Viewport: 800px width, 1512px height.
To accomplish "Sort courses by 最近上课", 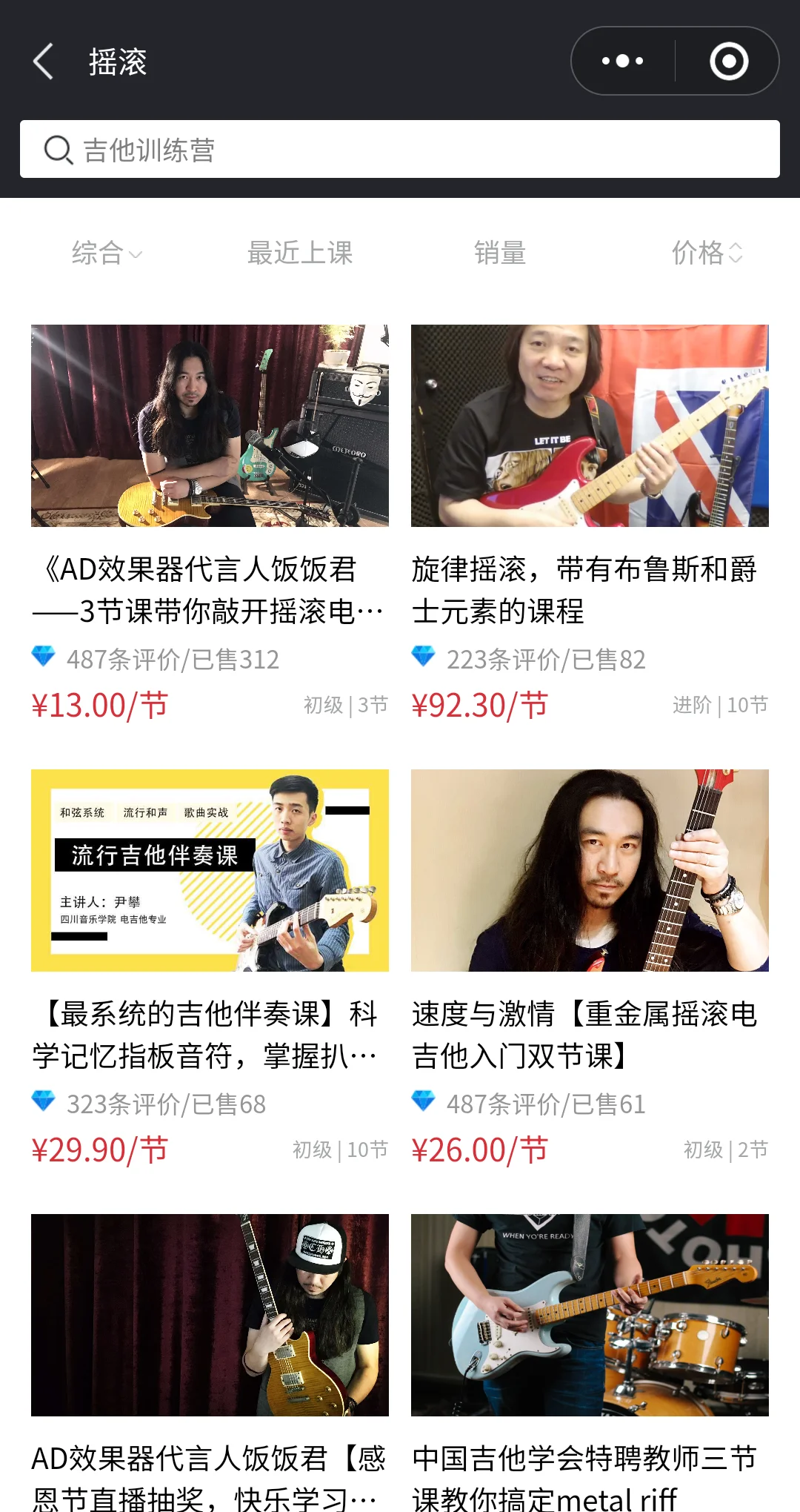I will [x=300, y=253].
